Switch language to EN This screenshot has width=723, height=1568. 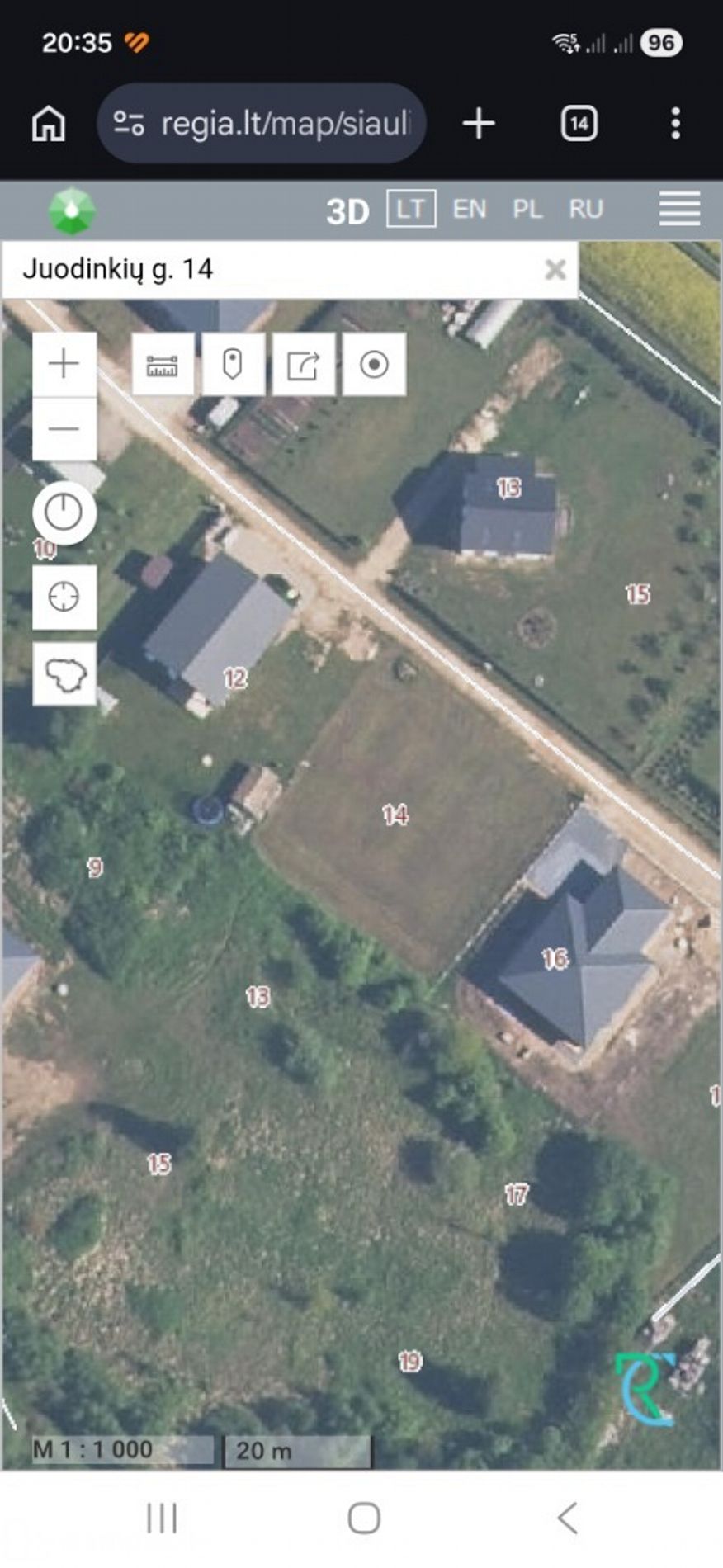pyautogui.click(x=469, y=210)
